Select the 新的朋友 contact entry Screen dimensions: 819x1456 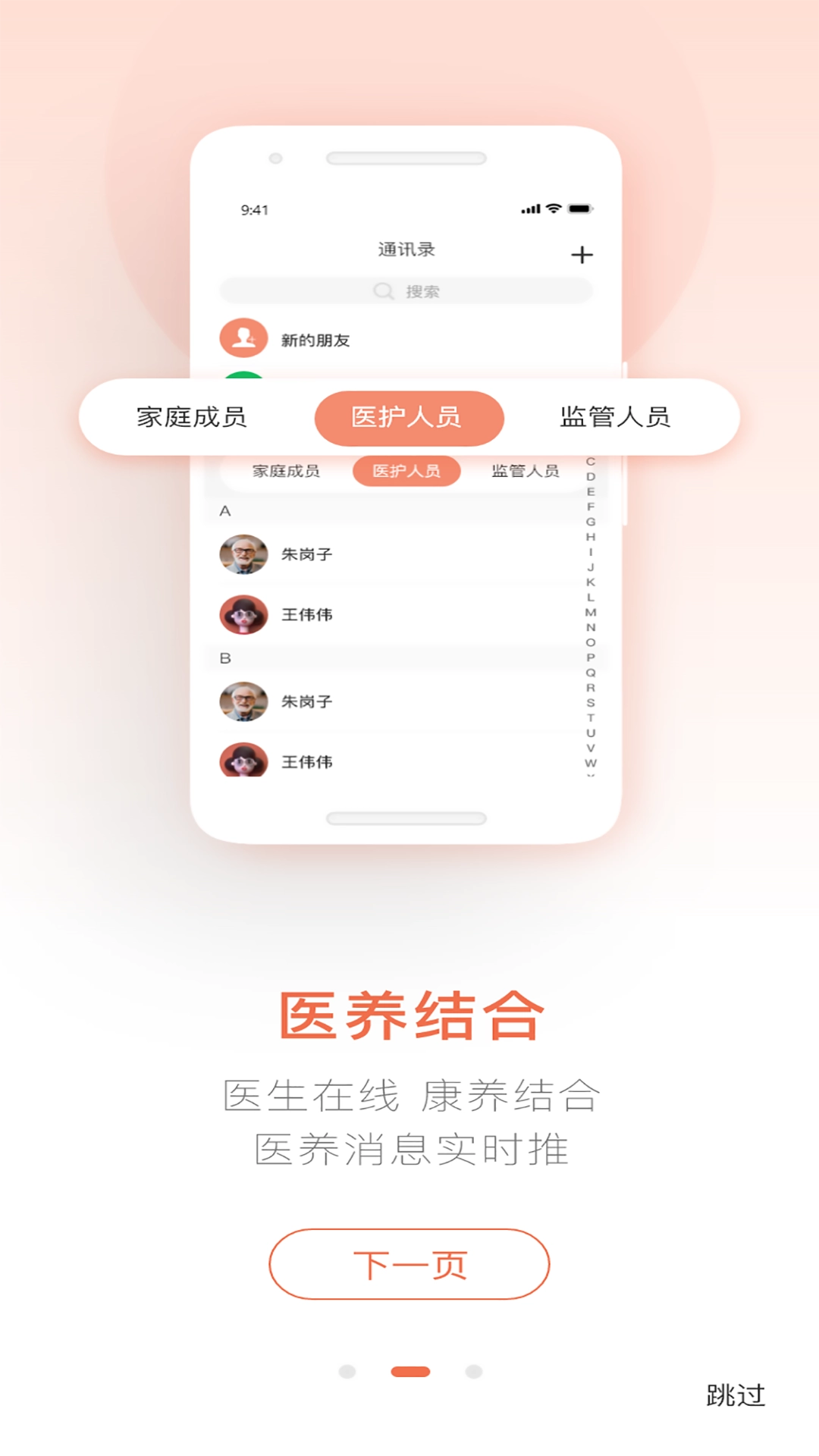point(341,337)
